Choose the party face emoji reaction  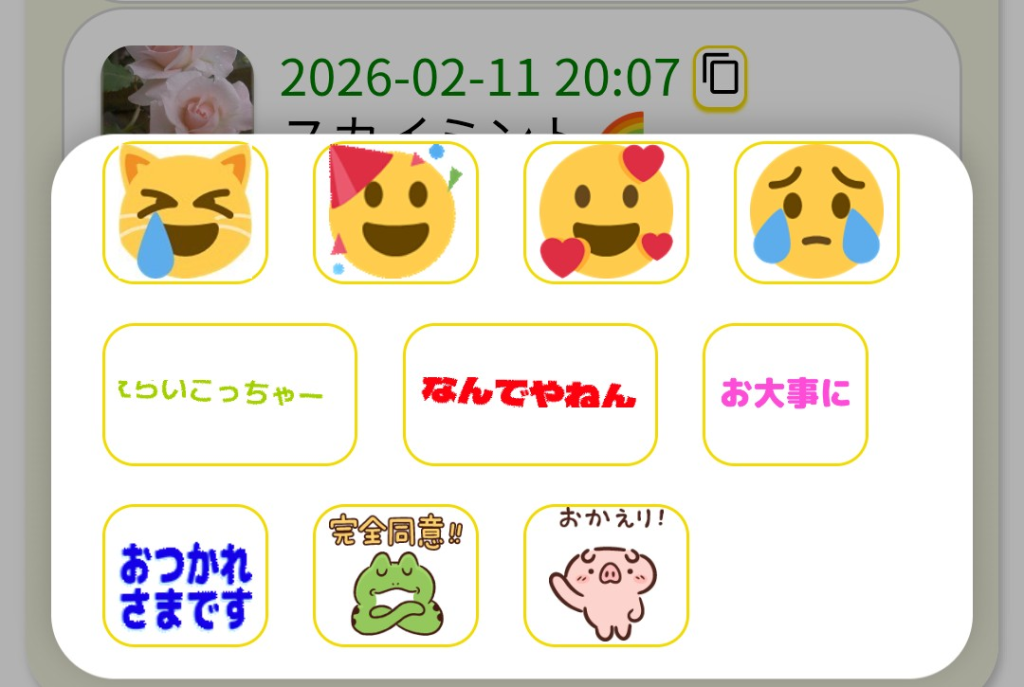[x=395, y=212]
